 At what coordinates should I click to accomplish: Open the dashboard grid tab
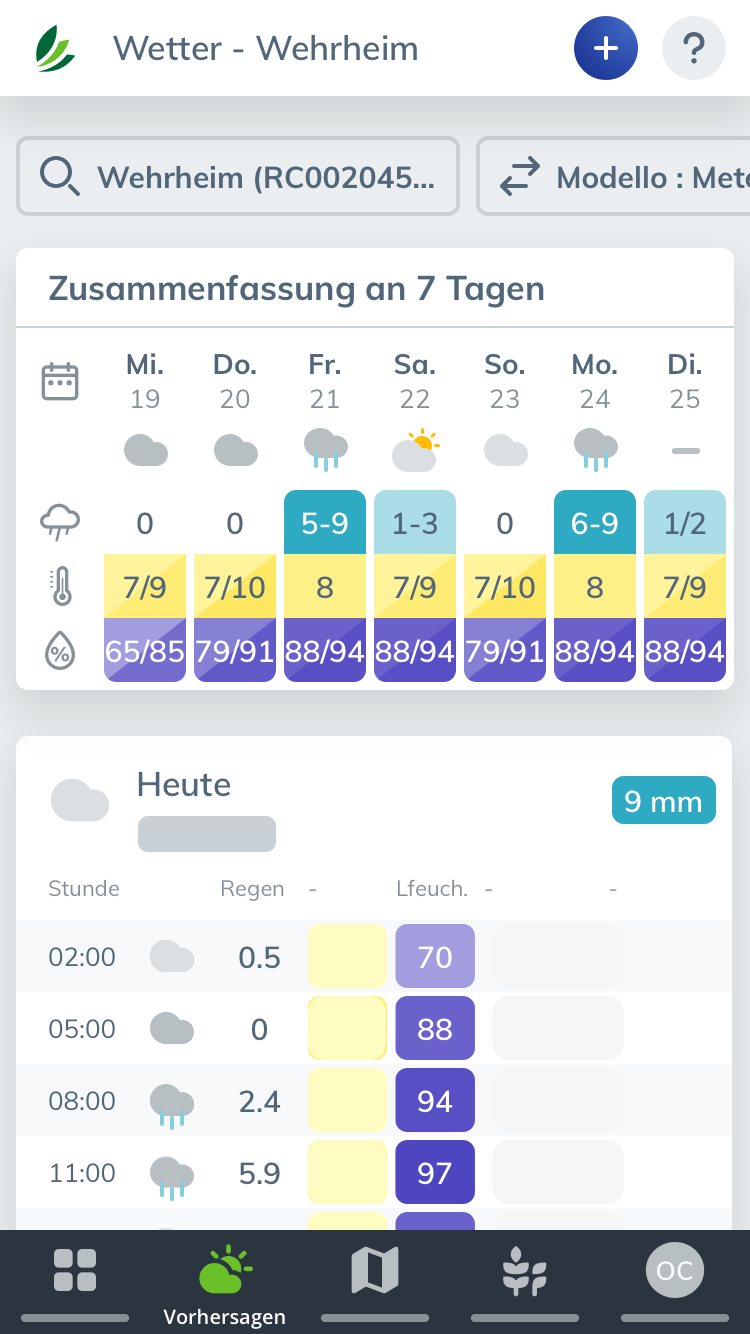[75, 1281]
